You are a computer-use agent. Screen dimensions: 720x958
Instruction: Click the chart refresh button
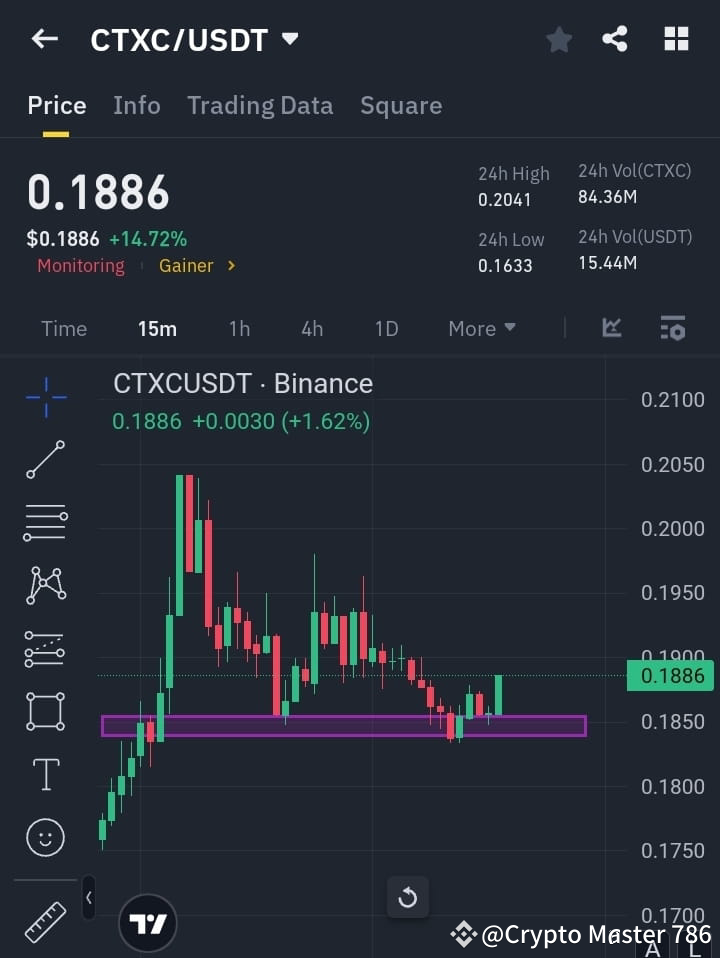(408, 897)
